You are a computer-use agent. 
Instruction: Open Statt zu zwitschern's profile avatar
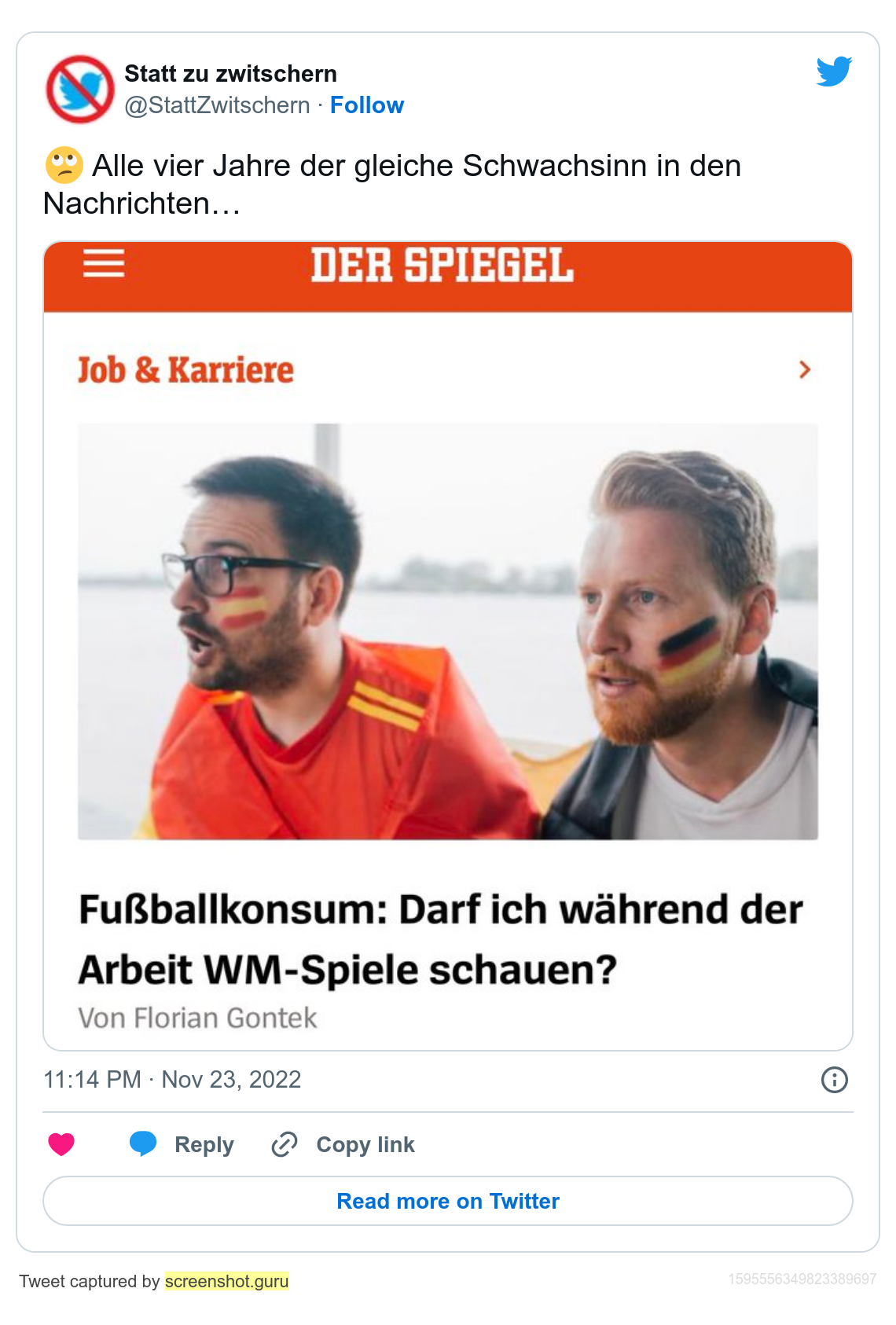pyautogui.click(x=80, y=90)
